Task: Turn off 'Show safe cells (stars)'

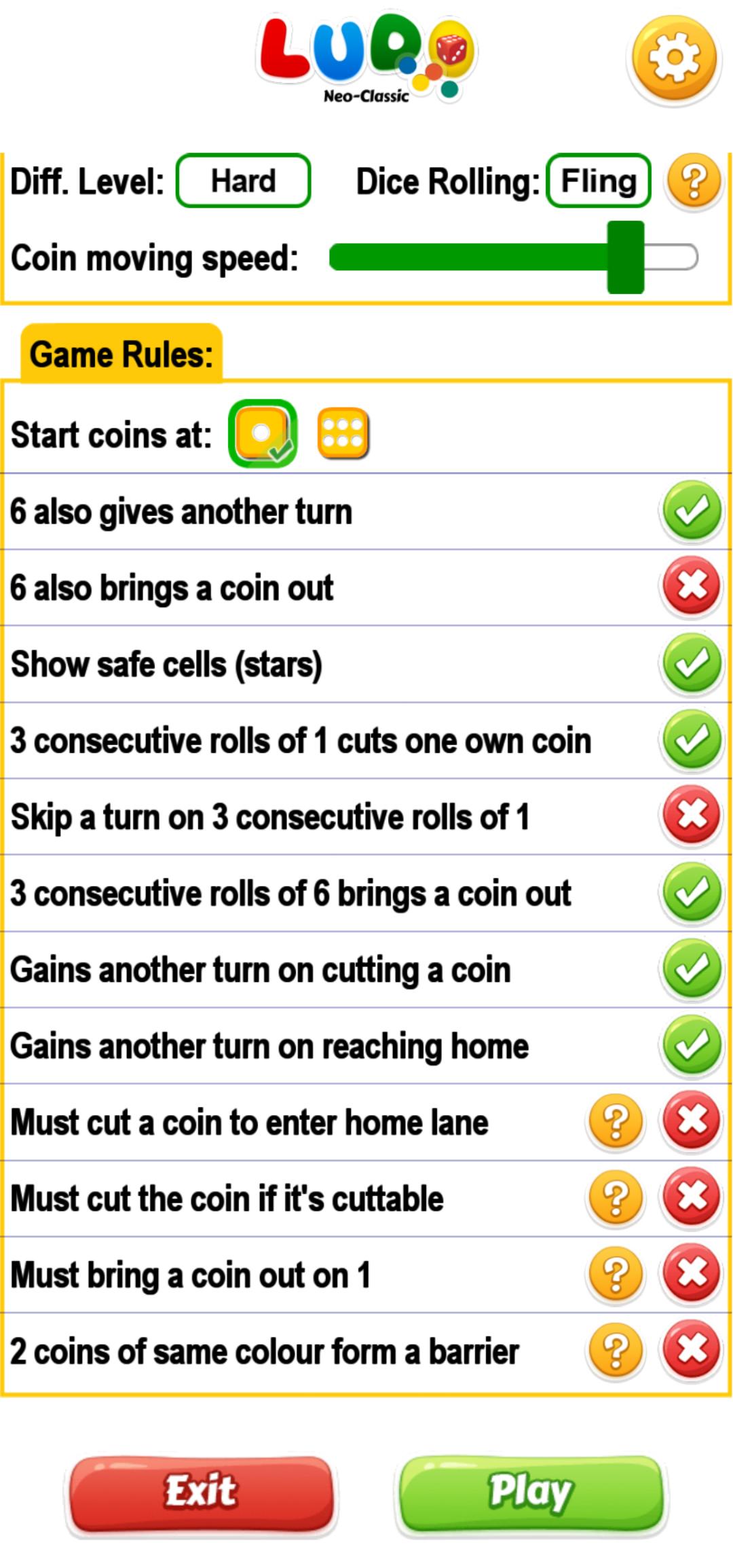Action: pyautogui.click(x=692, y=663)
